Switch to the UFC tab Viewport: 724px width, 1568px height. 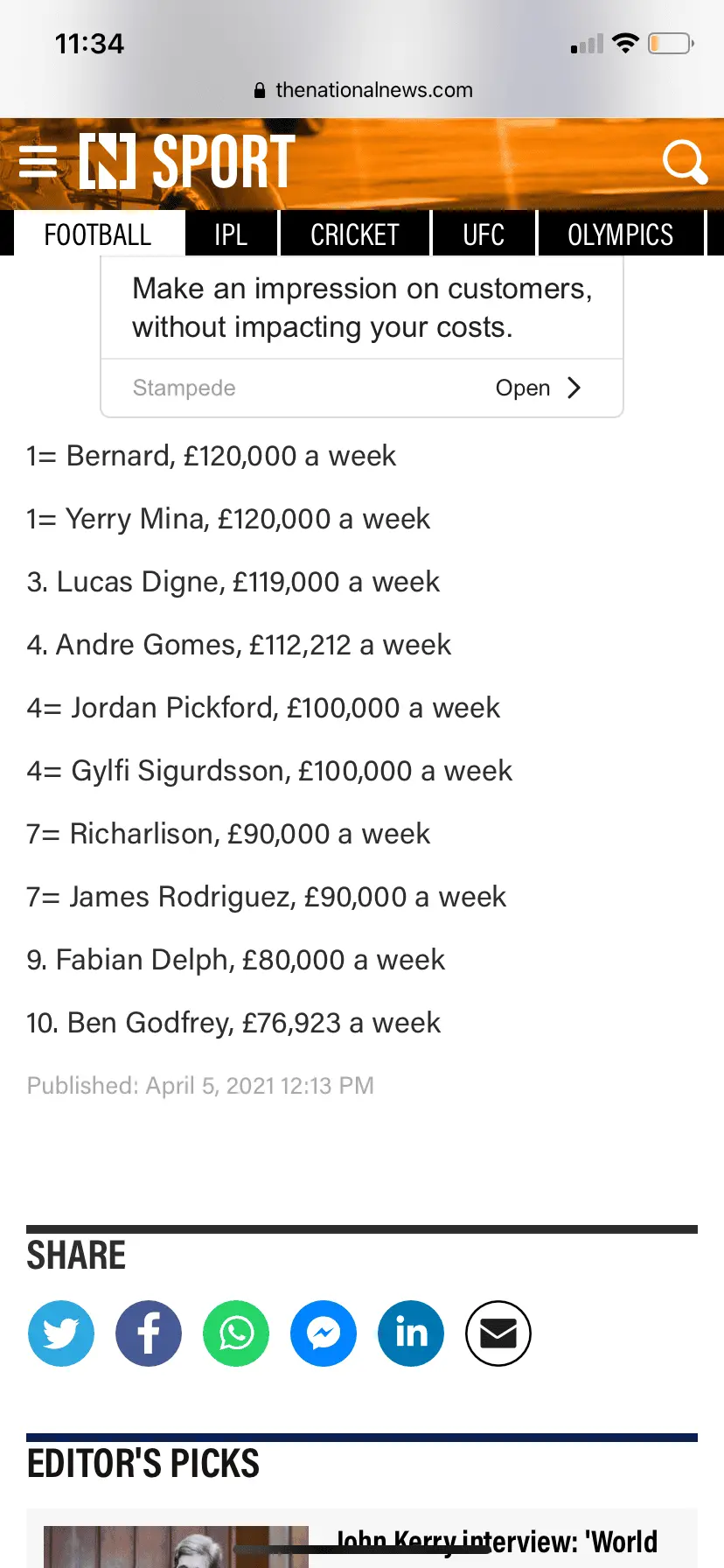484,234
